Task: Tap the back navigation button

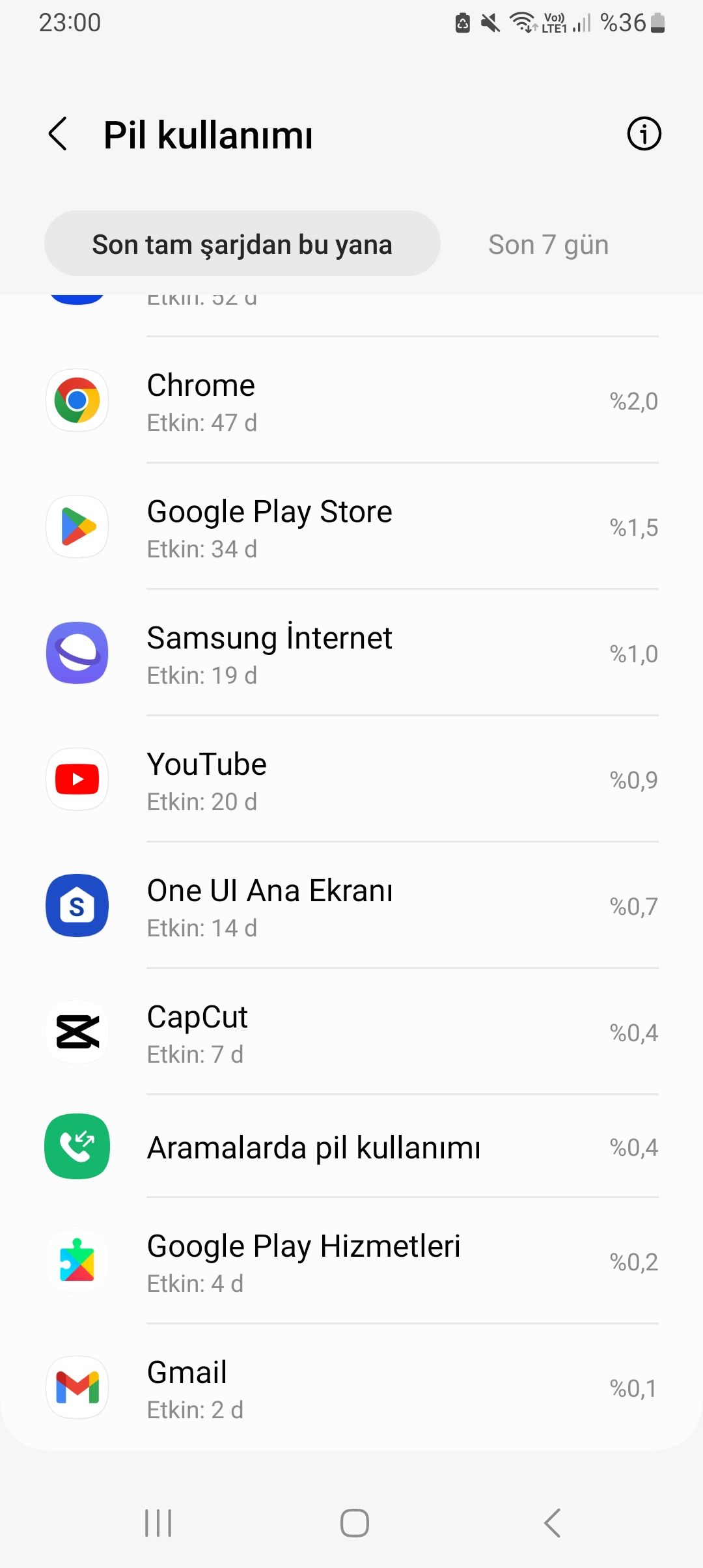Action: [x=551, y=1522]
